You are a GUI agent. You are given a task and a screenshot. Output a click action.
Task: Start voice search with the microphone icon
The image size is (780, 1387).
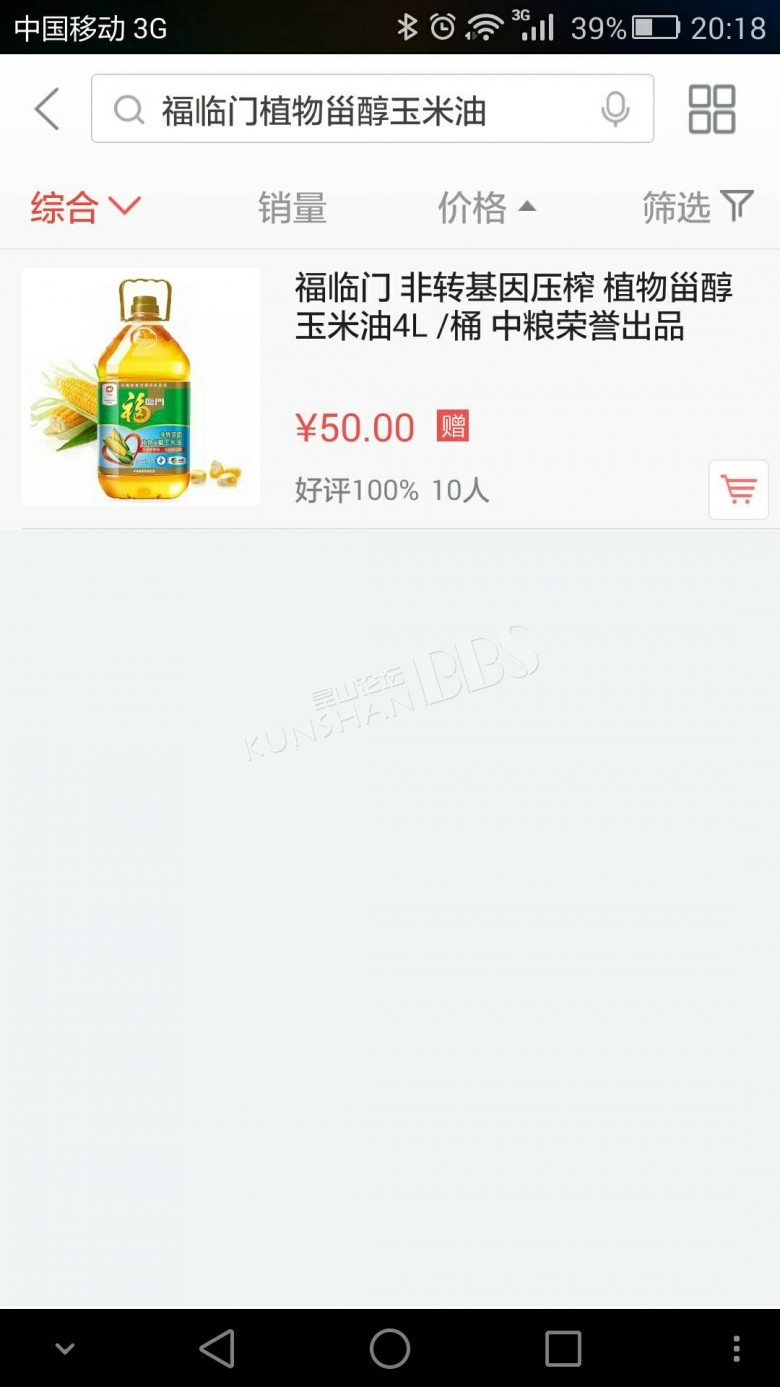coord(615,109)
